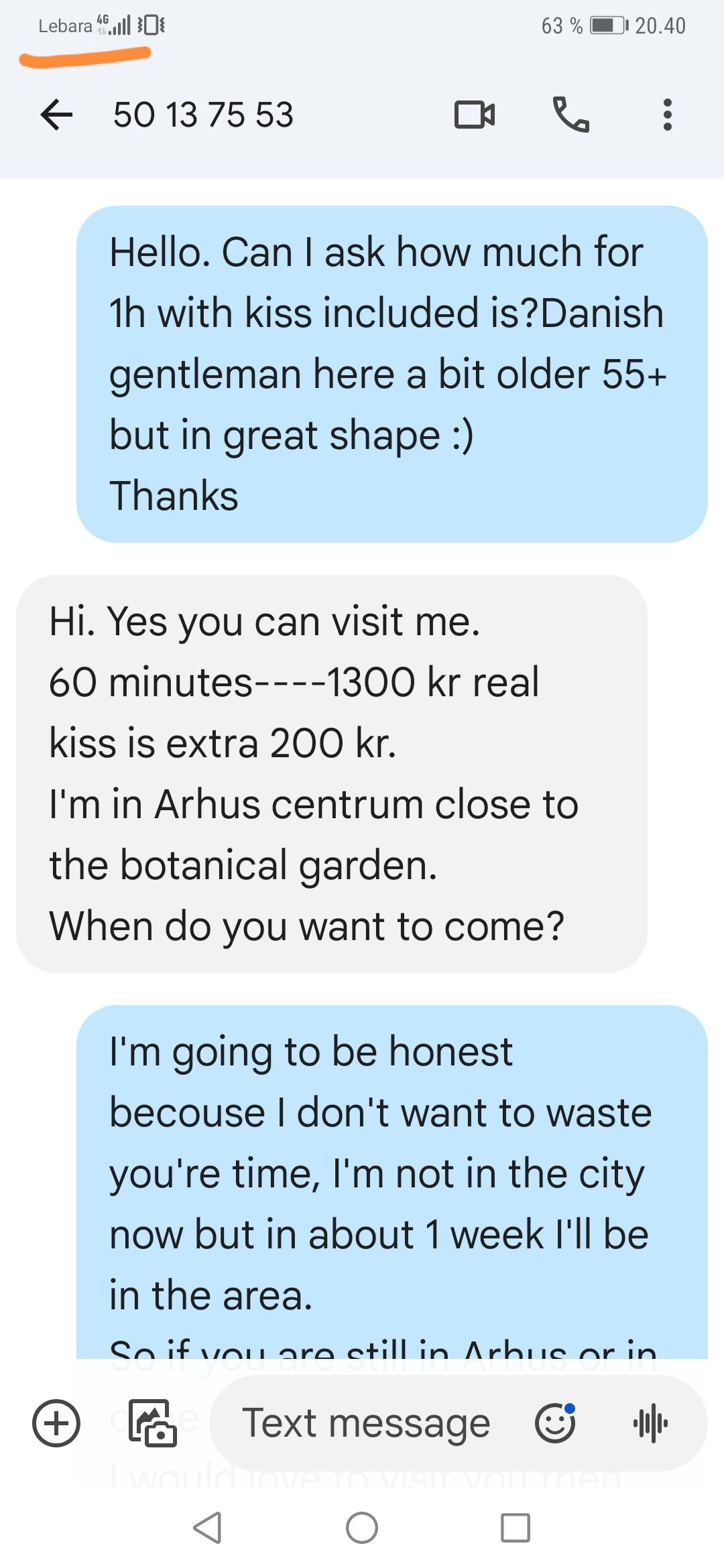This screenshot has width=724, height=1568.
Task: Open the emoji picker
Action: point(555,1423)
